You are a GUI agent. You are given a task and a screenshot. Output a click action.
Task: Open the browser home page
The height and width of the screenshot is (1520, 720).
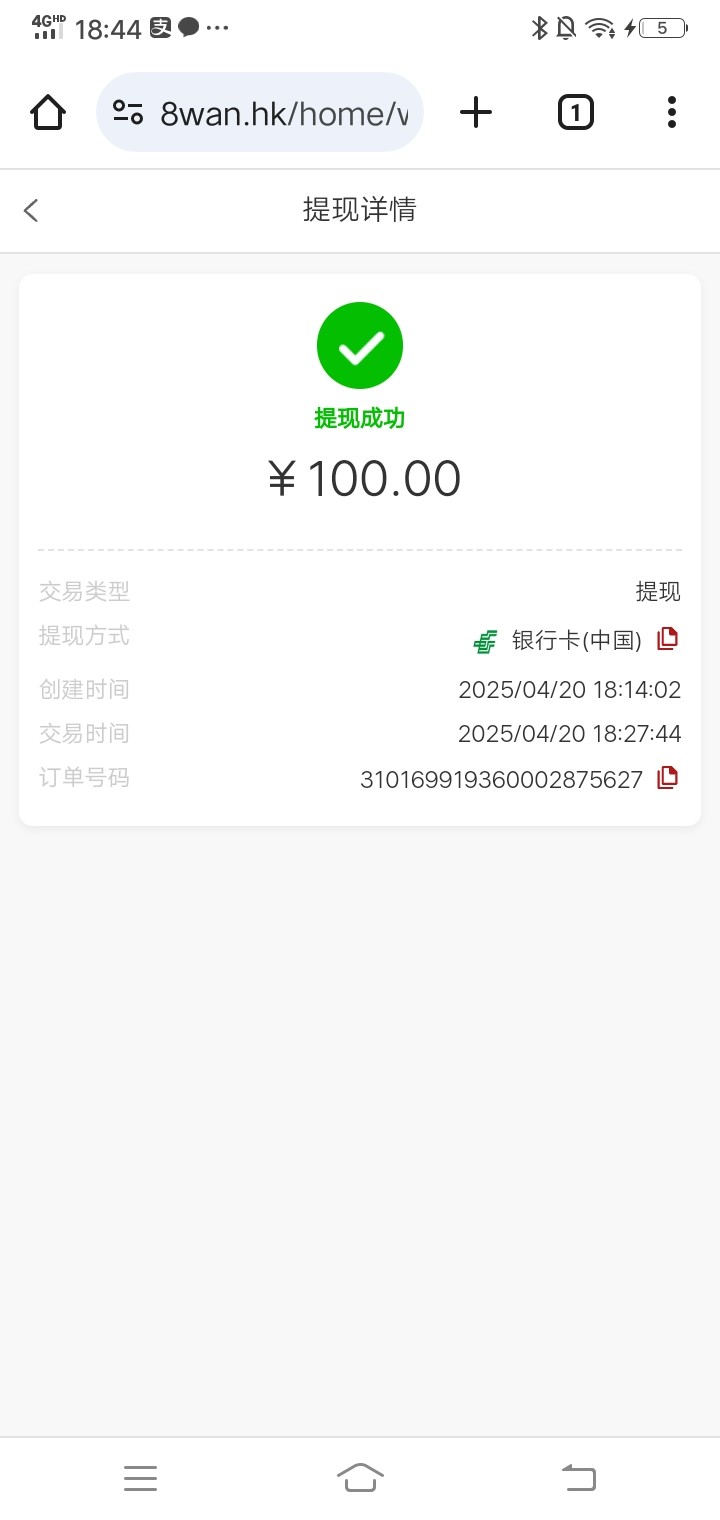[x=48, y=112]
